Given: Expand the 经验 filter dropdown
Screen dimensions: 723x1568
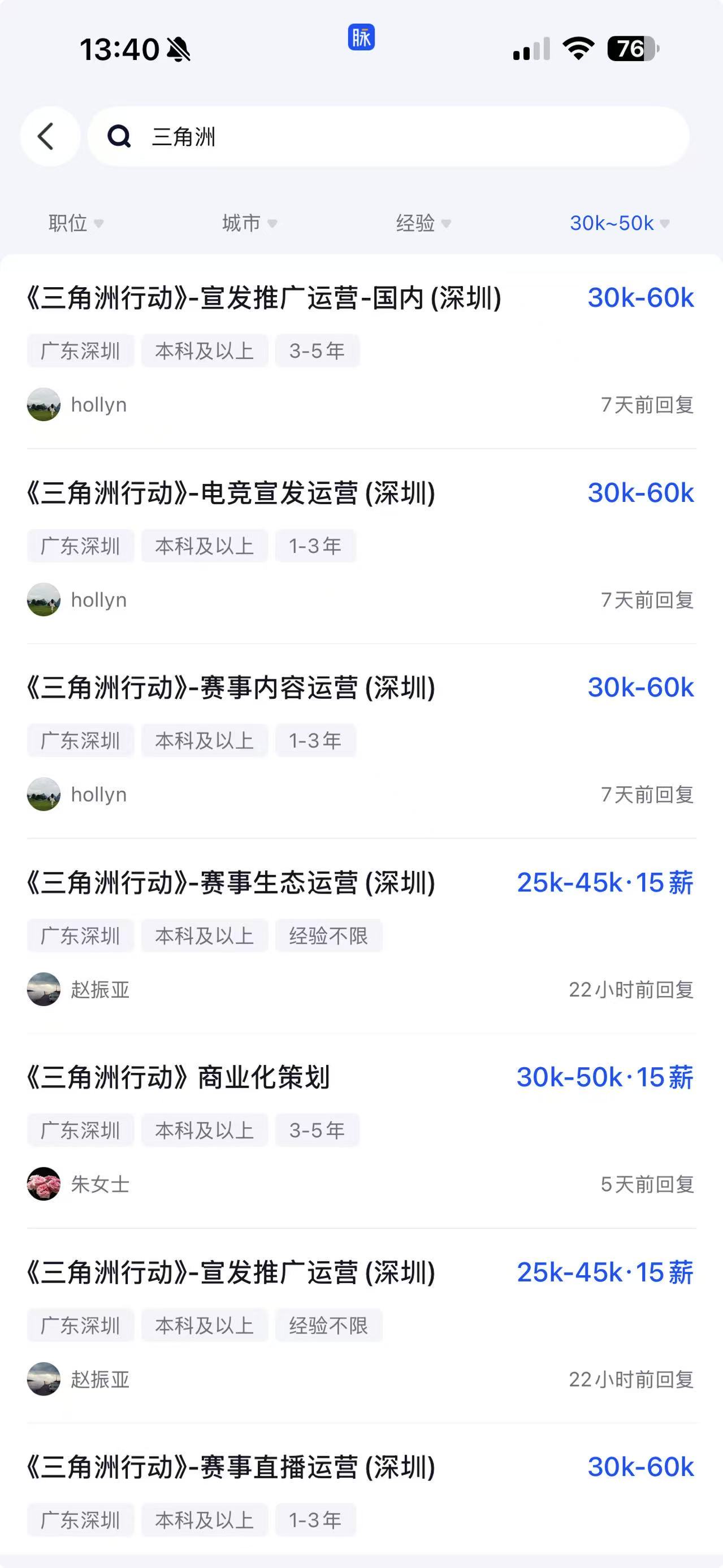Looking at the screenshot, I should pyautogui.click(x=423, y=223).
